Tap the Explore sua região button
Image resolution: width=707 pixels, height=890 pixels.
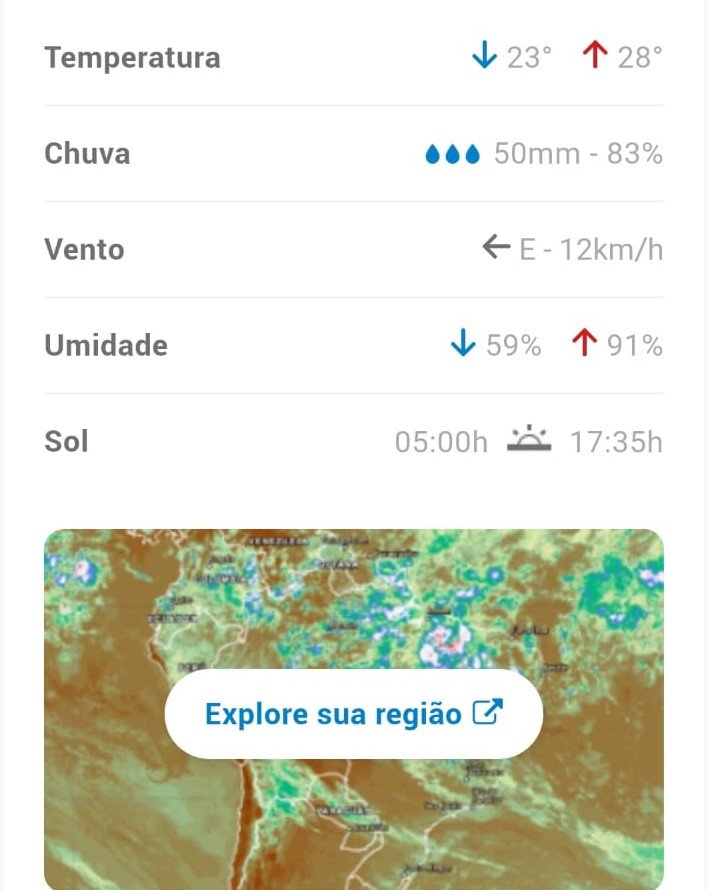(x=353, y=714)
